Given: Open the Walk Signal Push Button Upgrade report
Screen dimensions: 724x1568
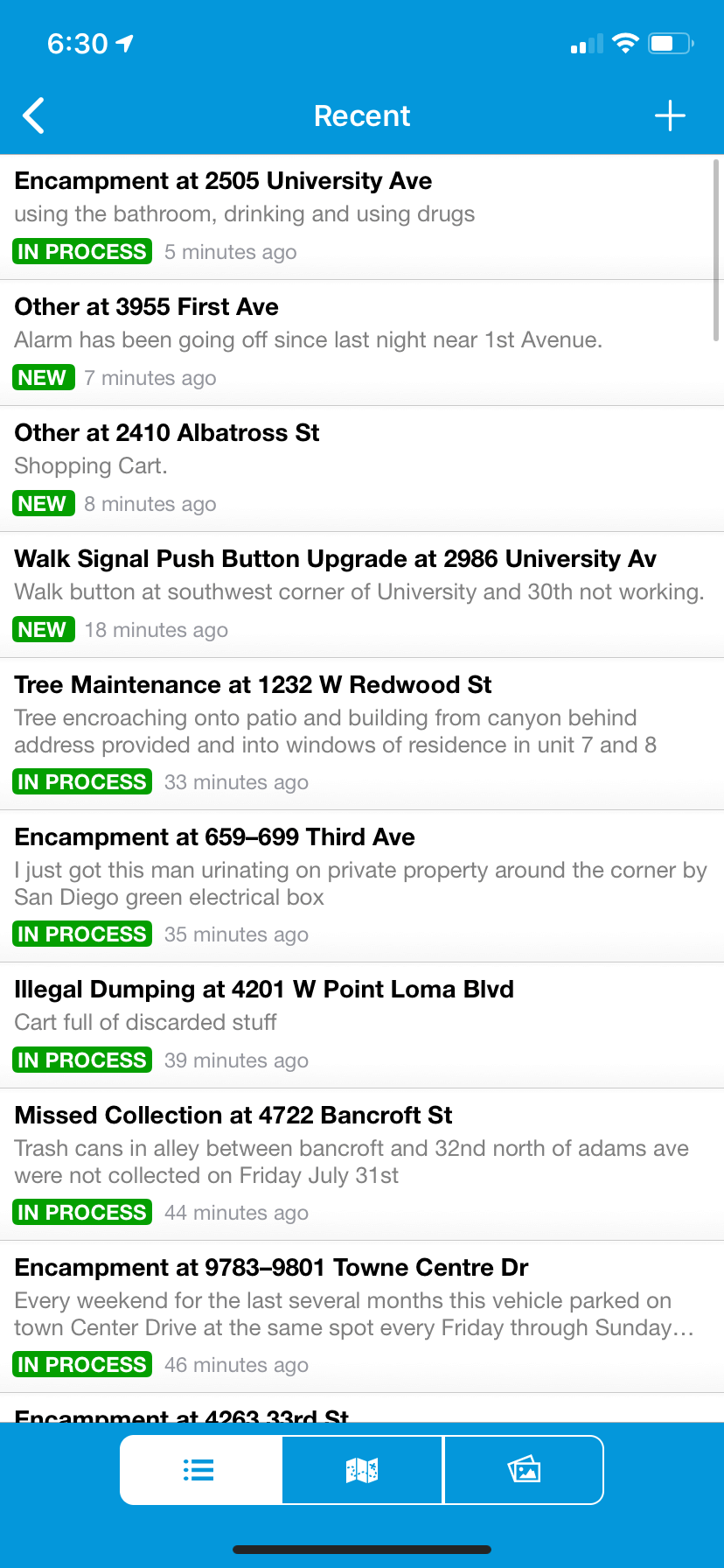Looking at the screenshot, I should [362, 595].
